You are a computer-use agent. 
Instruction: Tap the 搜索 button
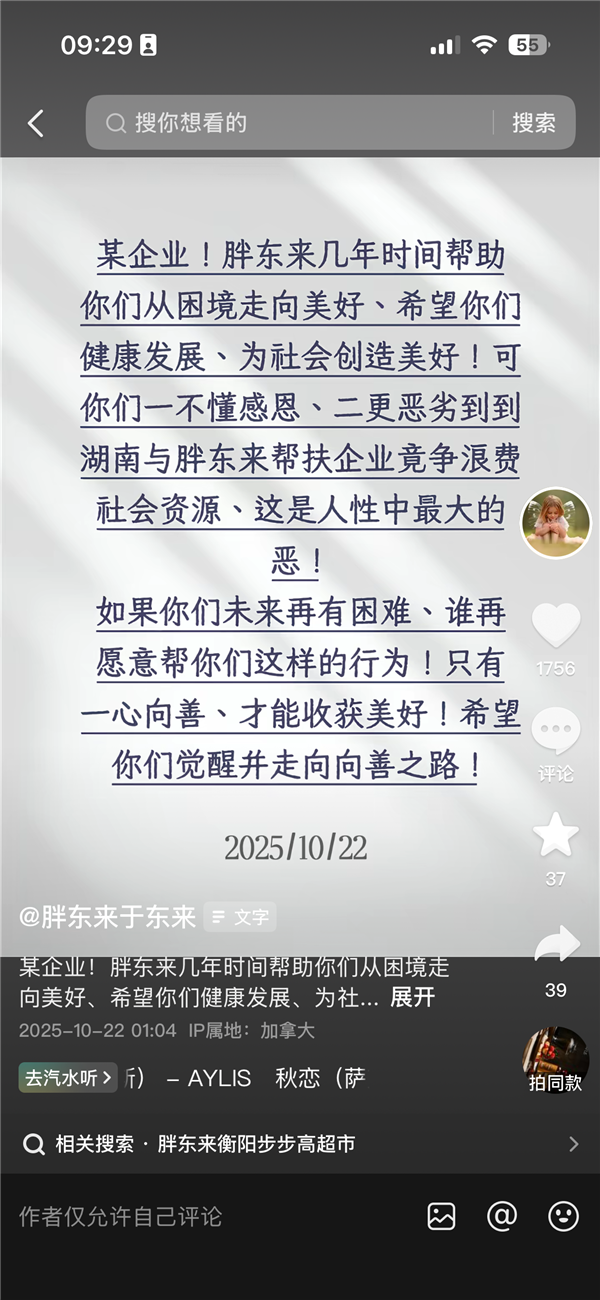click(534, 123)
